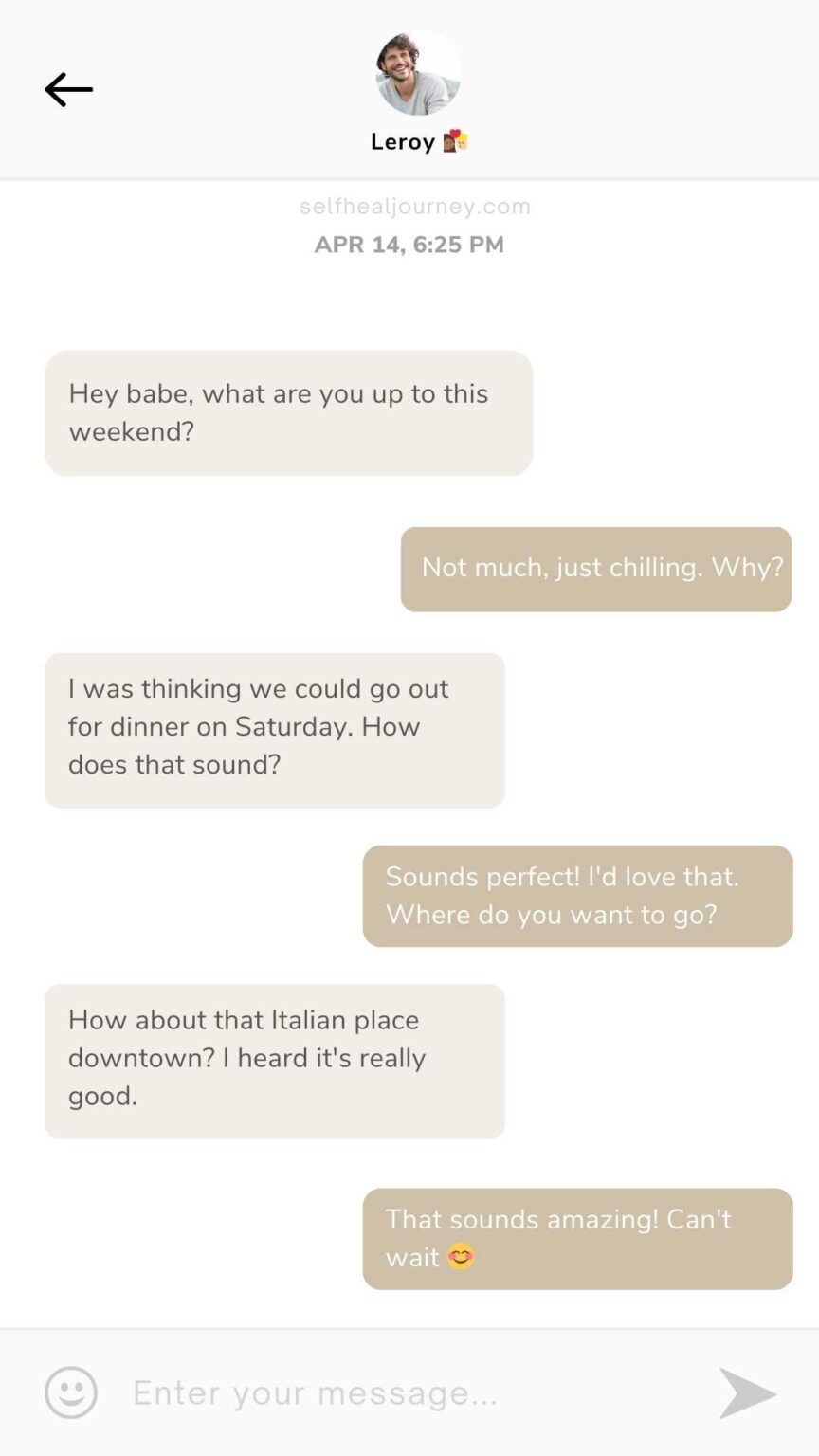
Task: Select the Italian place suggestion message
Action: pos(274,1058)
